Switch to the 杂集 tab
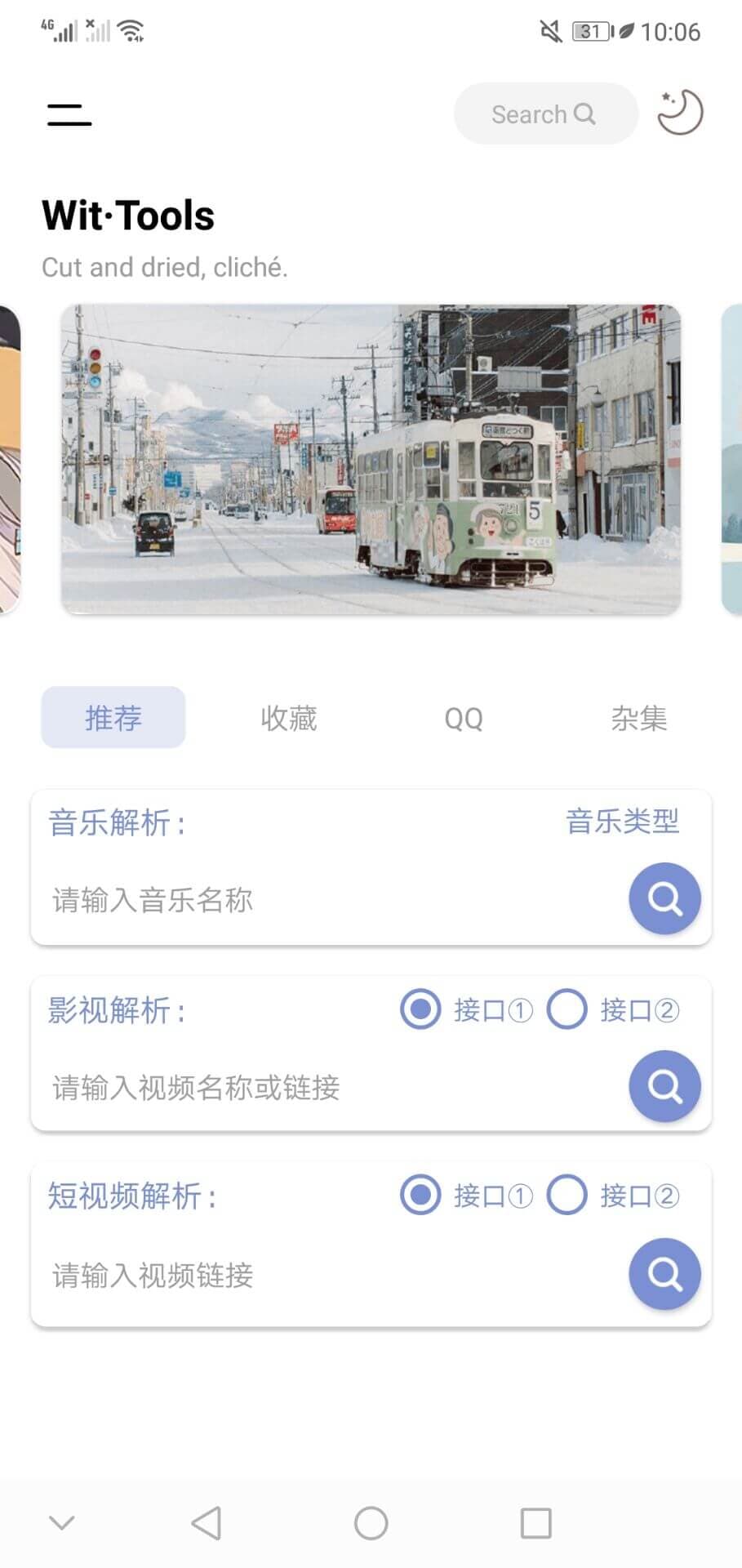Viewport: 742px width, 1568px height. point(639,718)
